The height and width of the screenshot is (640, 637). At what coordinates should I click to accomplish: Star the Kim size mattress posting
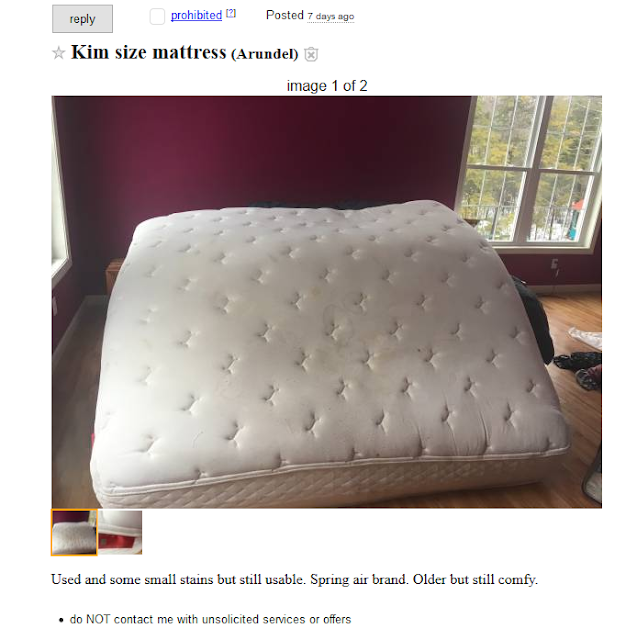pos(58,53)
